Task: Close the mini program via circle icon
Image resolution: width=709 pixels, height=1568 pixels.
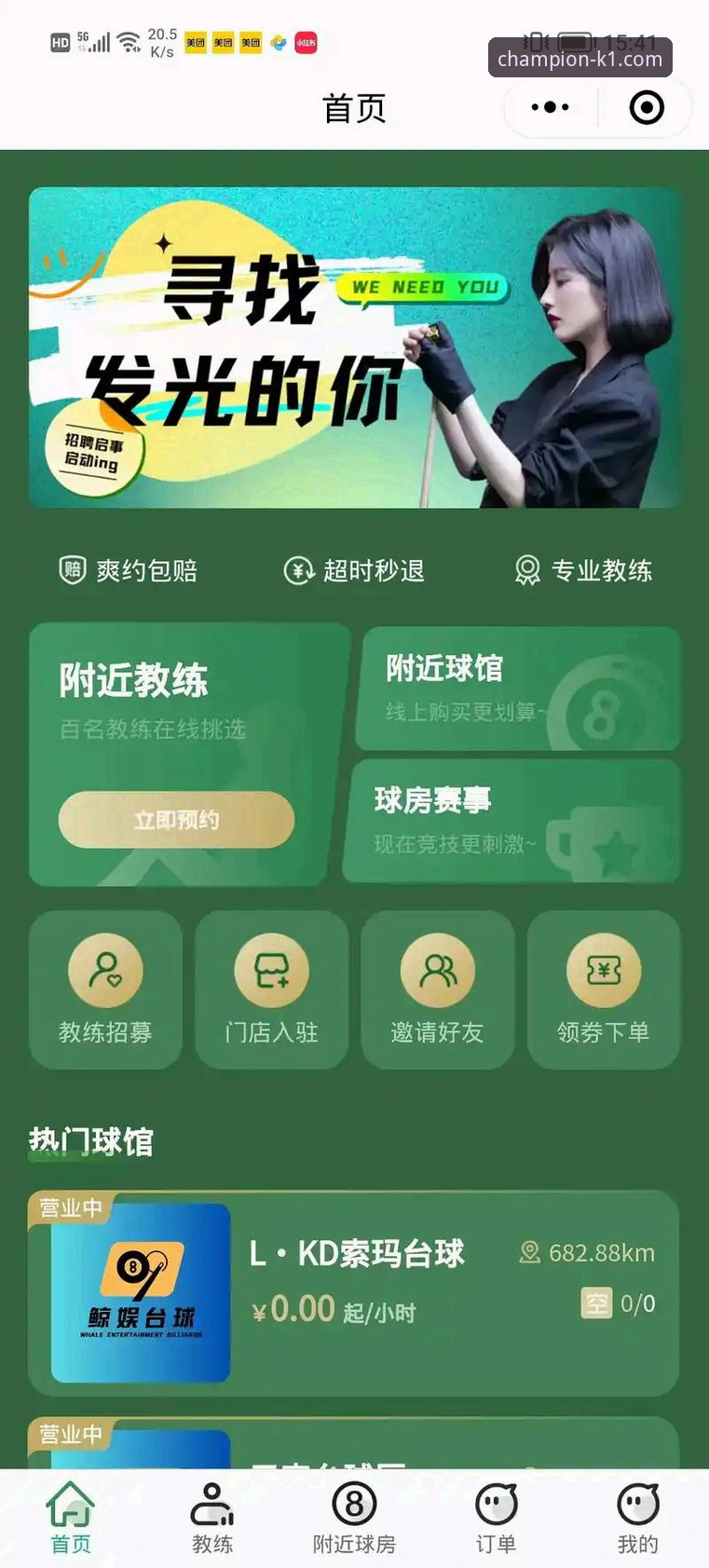Action: (647, 107)
